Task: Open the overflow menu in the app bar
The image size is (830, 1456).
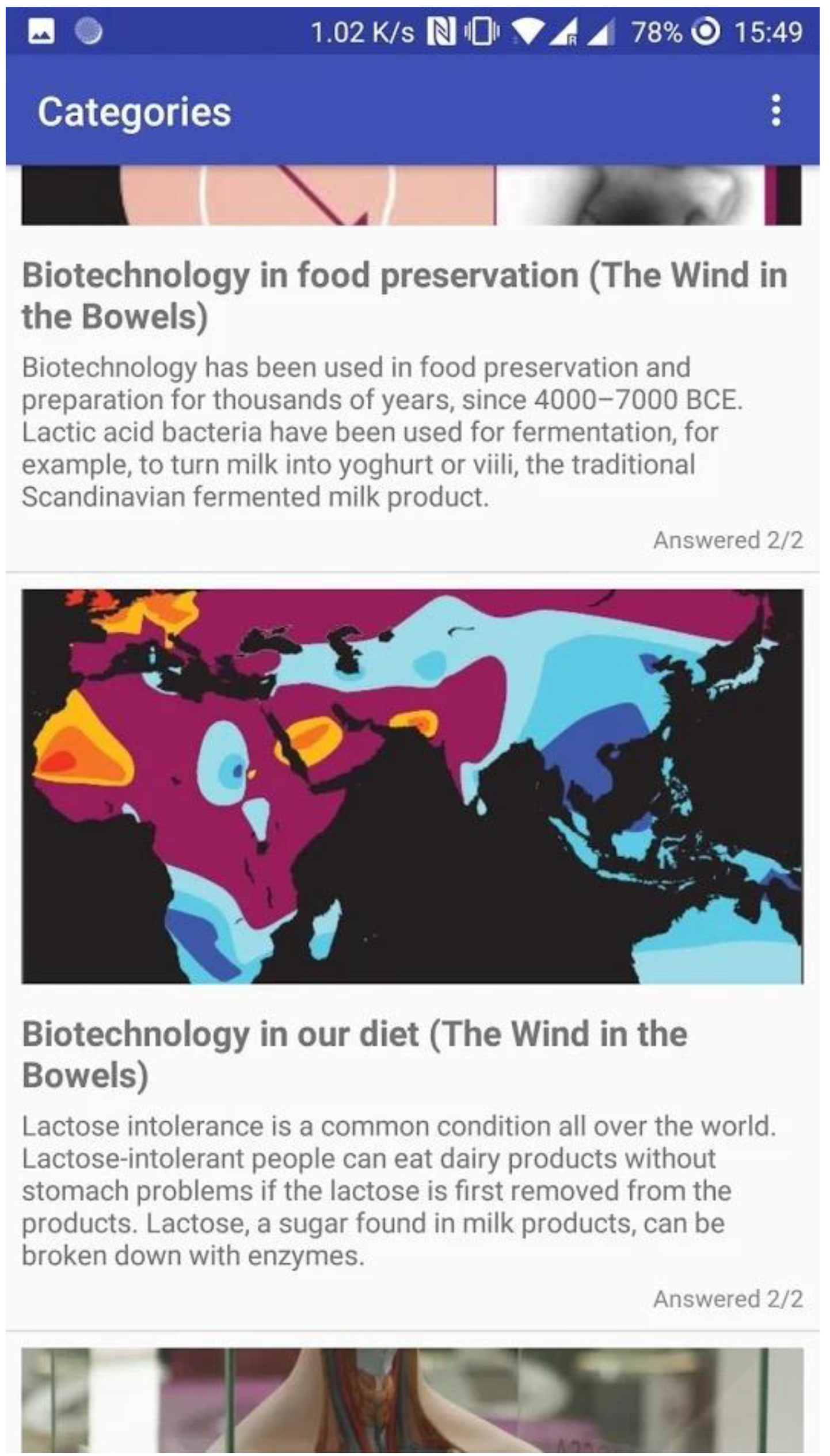Action: pos(776,110)
